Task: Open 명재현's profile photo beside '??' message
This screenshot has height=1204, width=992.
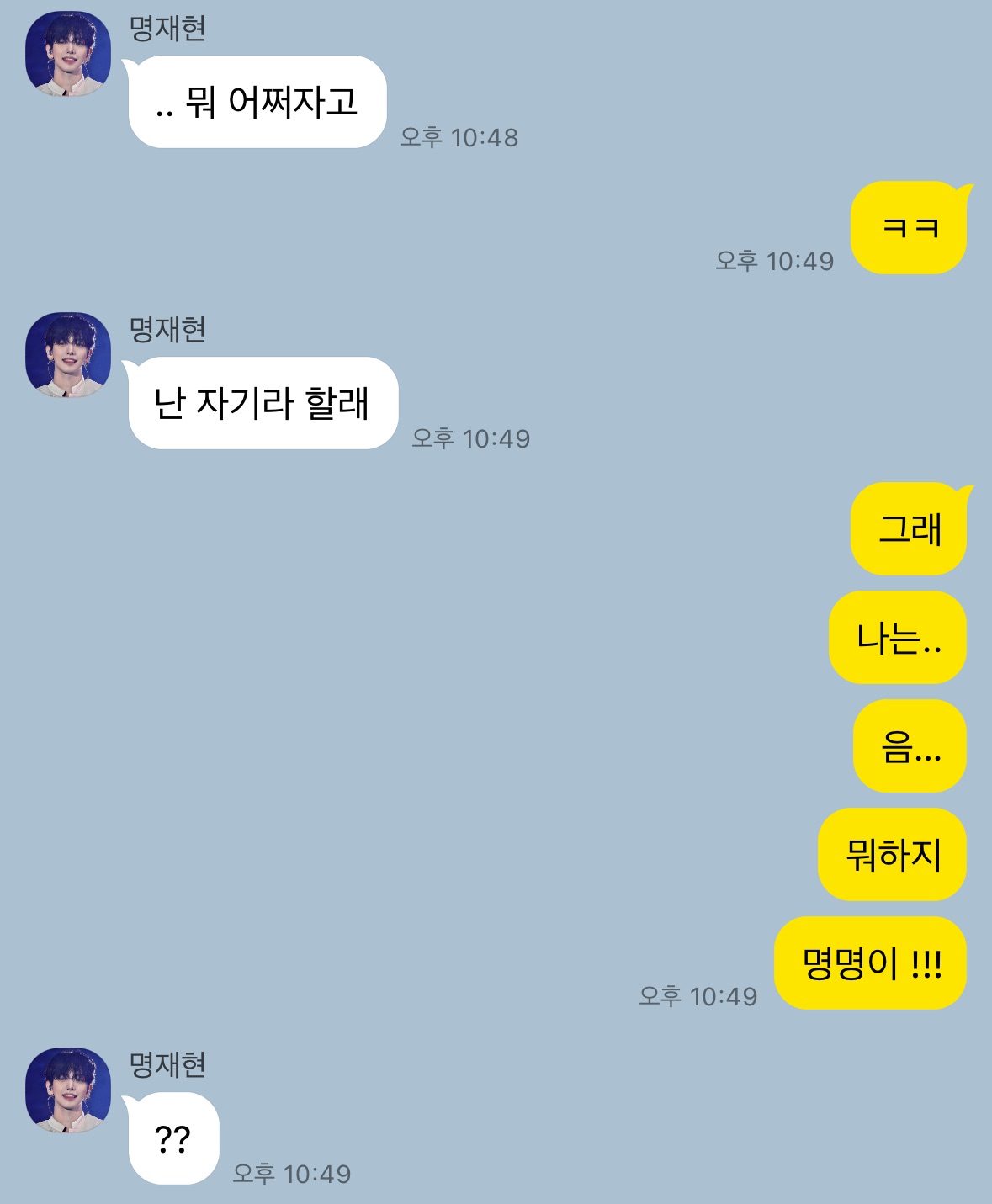Action: [x=68, y=1090]
